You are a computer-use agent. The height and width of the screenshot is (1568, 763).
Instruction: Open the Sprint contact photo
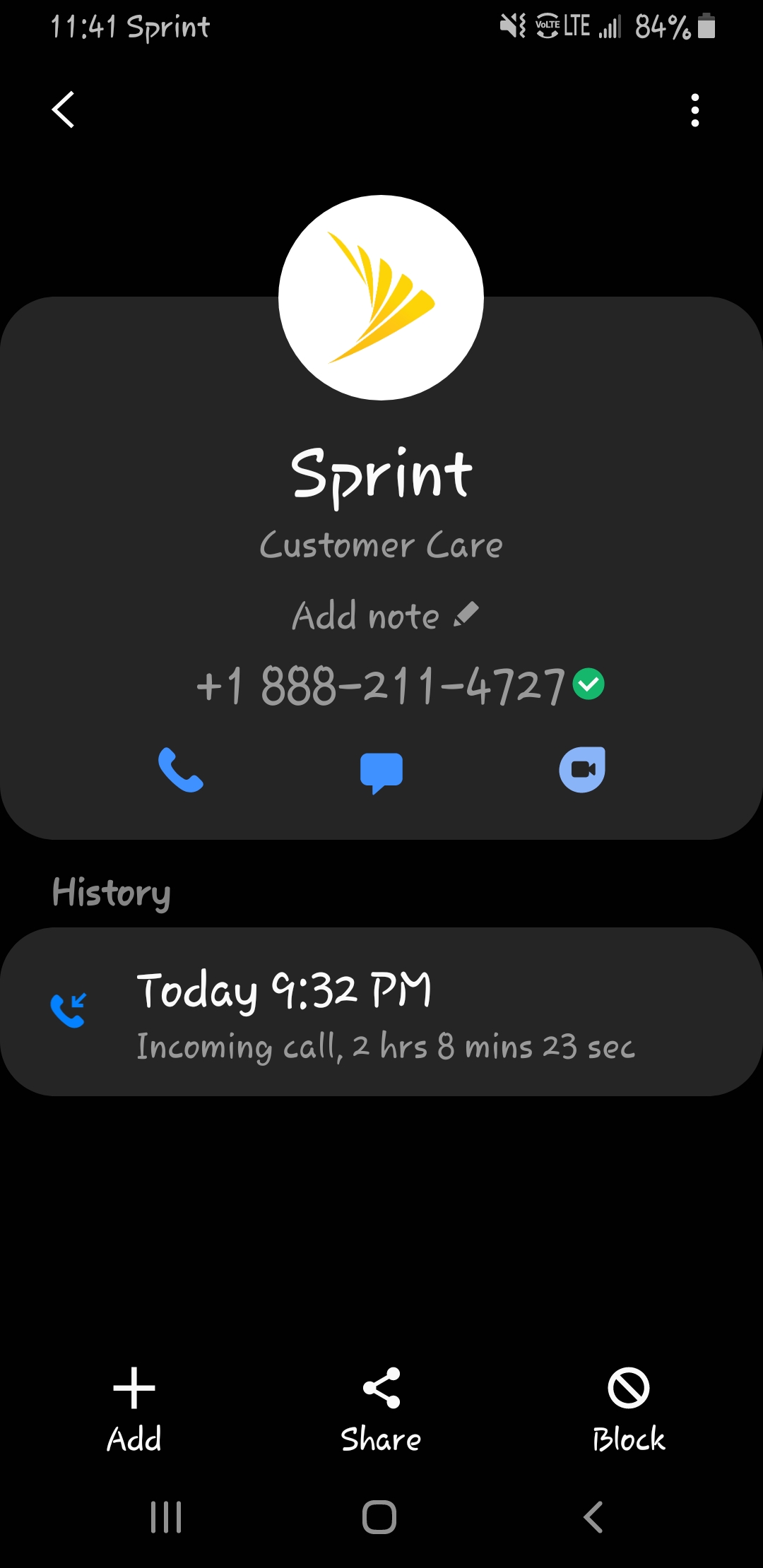pos(381,297)
